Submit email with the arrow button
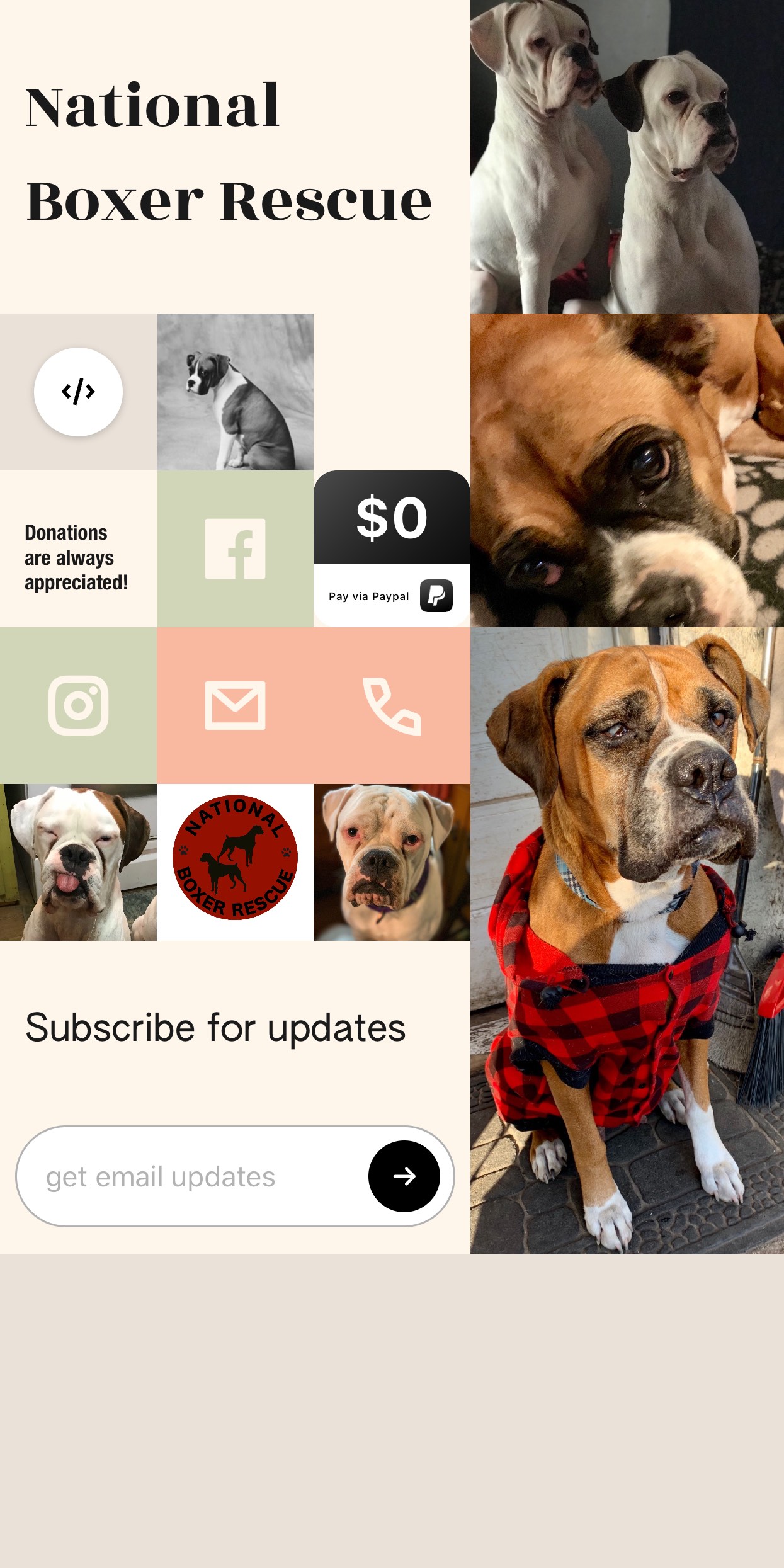Viewport: 784px width, 1568px height. [x=404, y=1176]
